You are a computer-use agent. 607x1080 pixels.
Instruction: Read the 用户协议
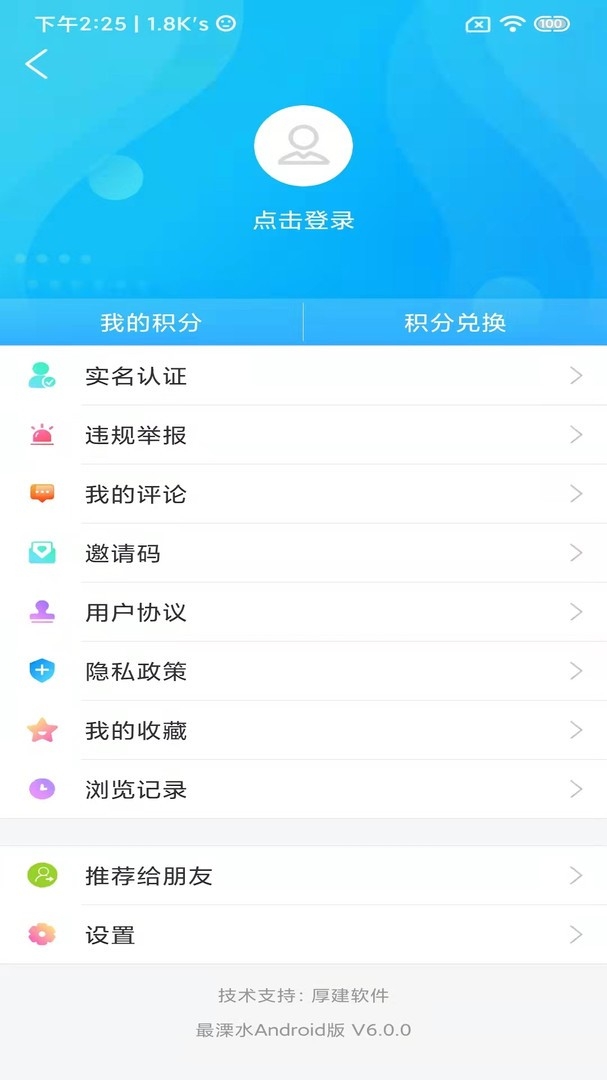(x=303, y=612)
